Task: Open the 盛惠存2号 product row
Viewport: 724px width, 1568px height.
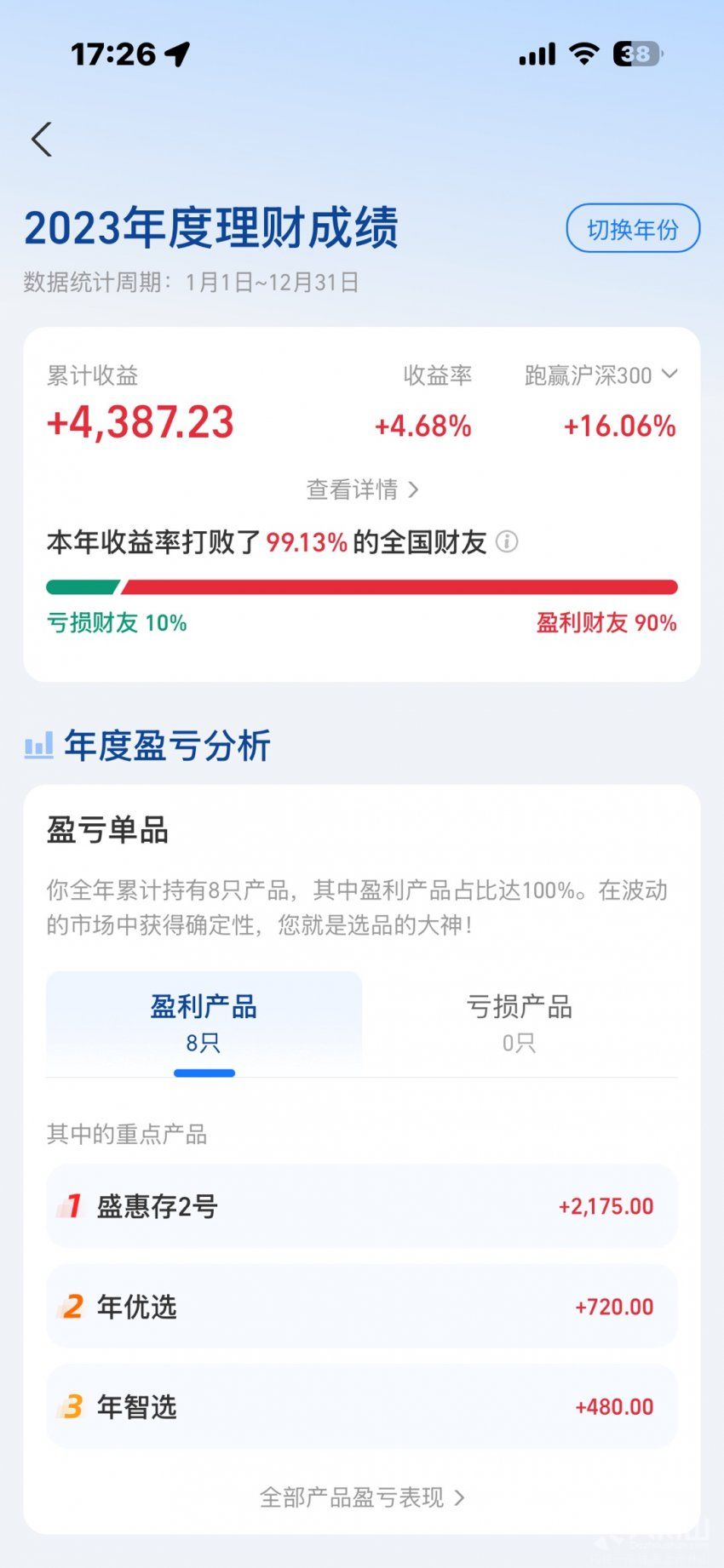Action: 362,1206
